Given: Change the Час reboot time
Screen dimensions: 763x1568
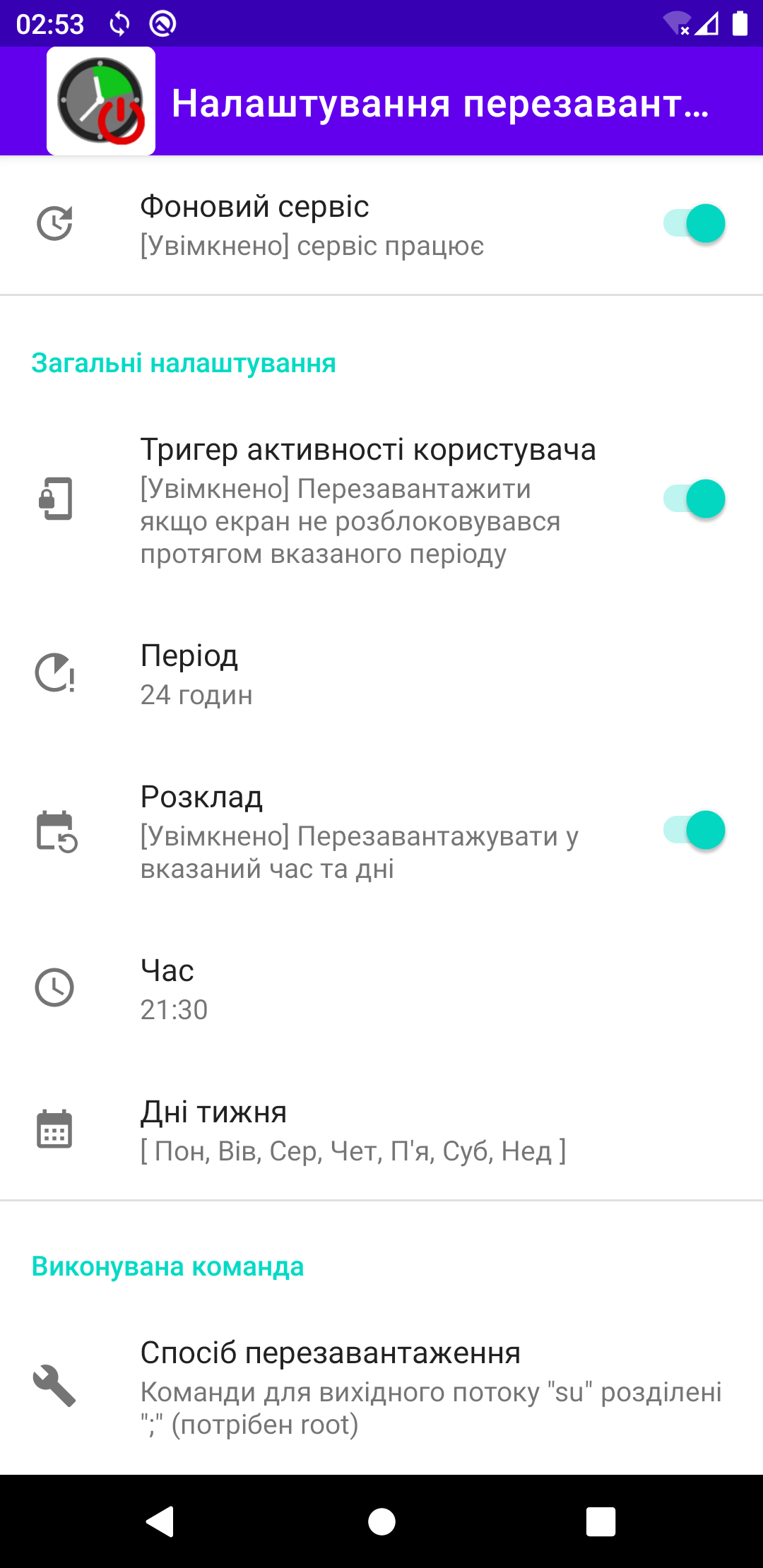Looking at the screenshot, I should [381, 989].
